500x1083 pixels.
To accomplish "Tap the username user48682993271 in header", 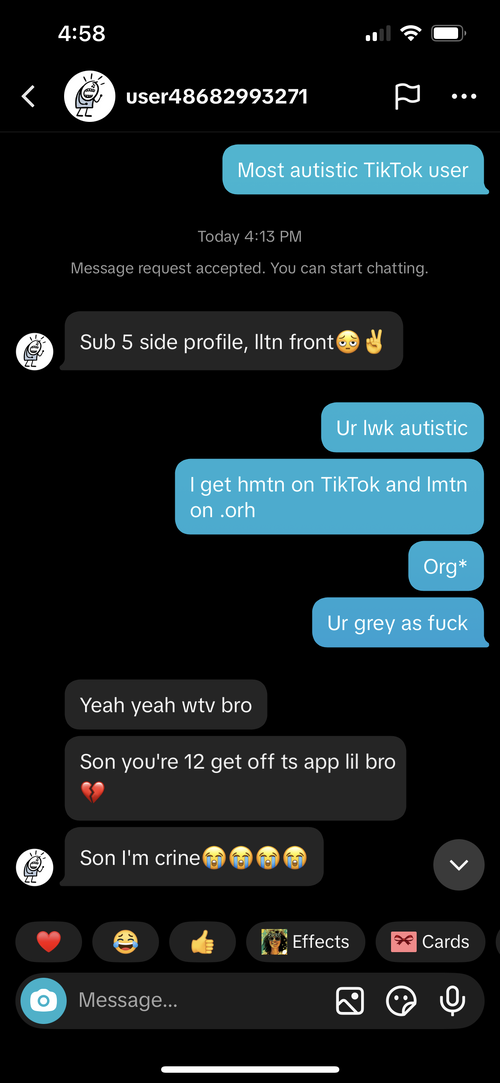I will pyautogui.click(x=216, y=97).
